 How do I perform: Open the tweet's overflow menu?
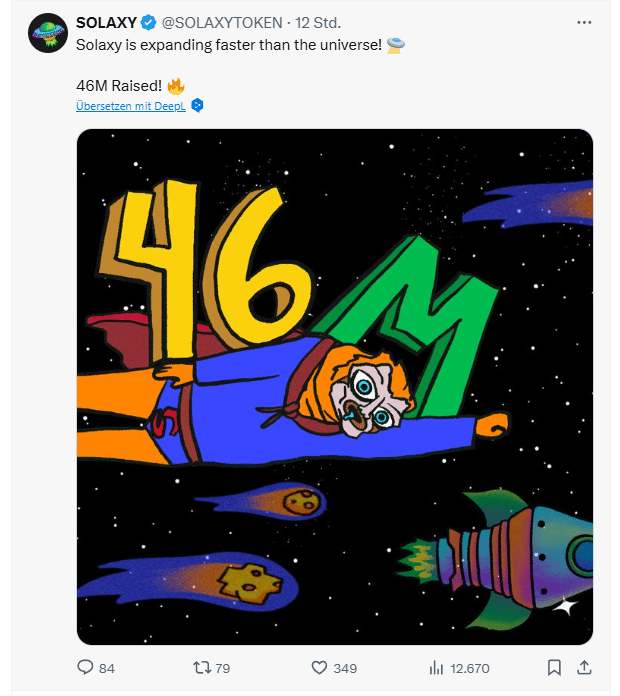[x=584, y=22]
